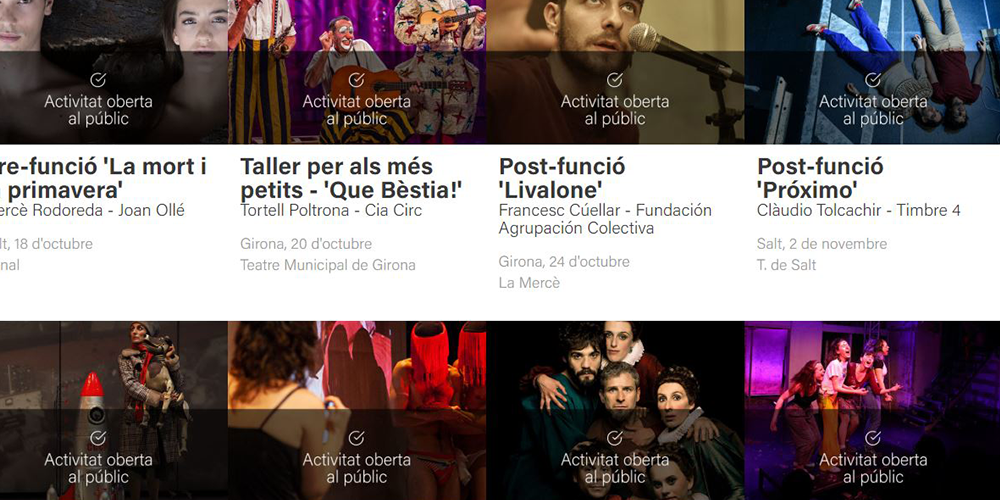View the Post-funció 'Livalone' activity

tap(563, 177)
